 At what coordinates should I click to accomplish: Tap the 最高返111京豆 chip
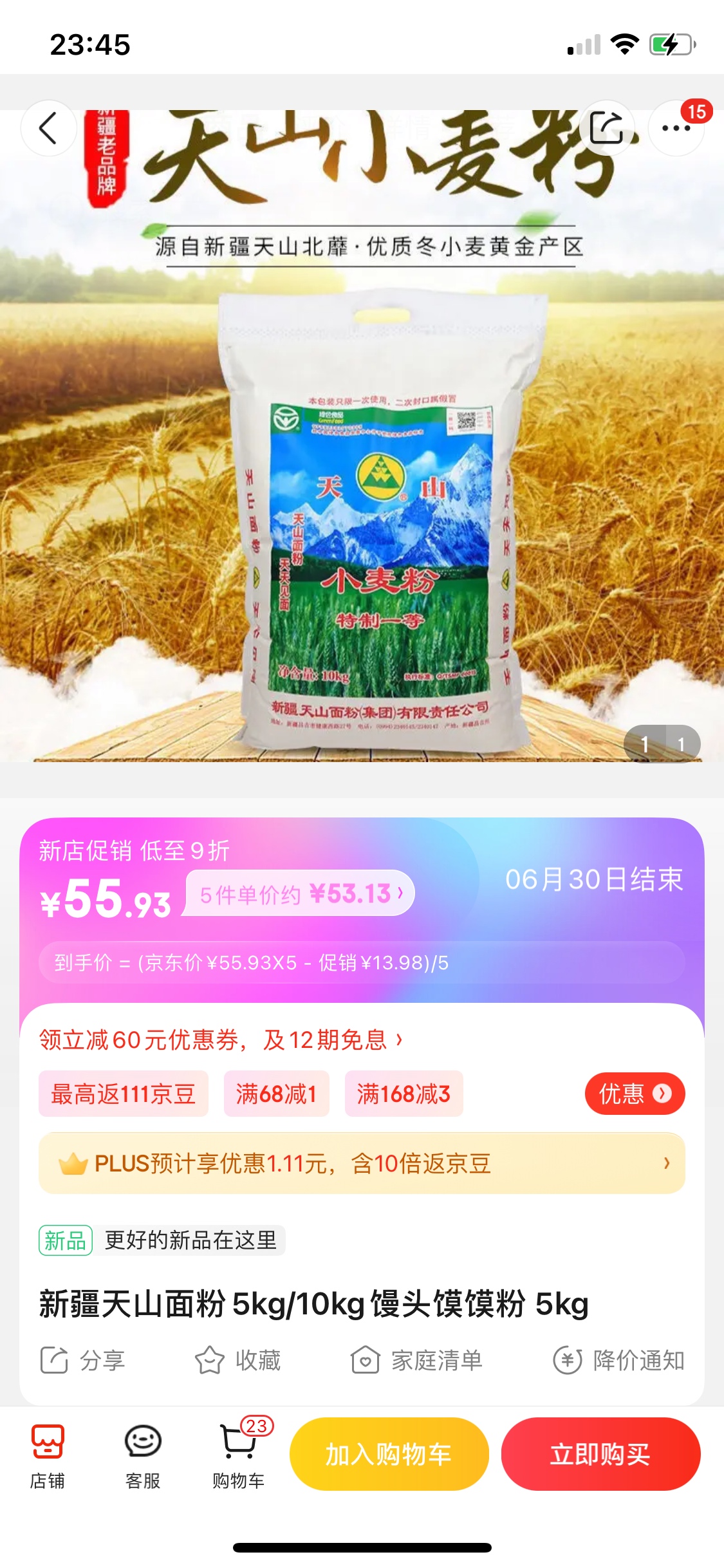(123, 1094)
